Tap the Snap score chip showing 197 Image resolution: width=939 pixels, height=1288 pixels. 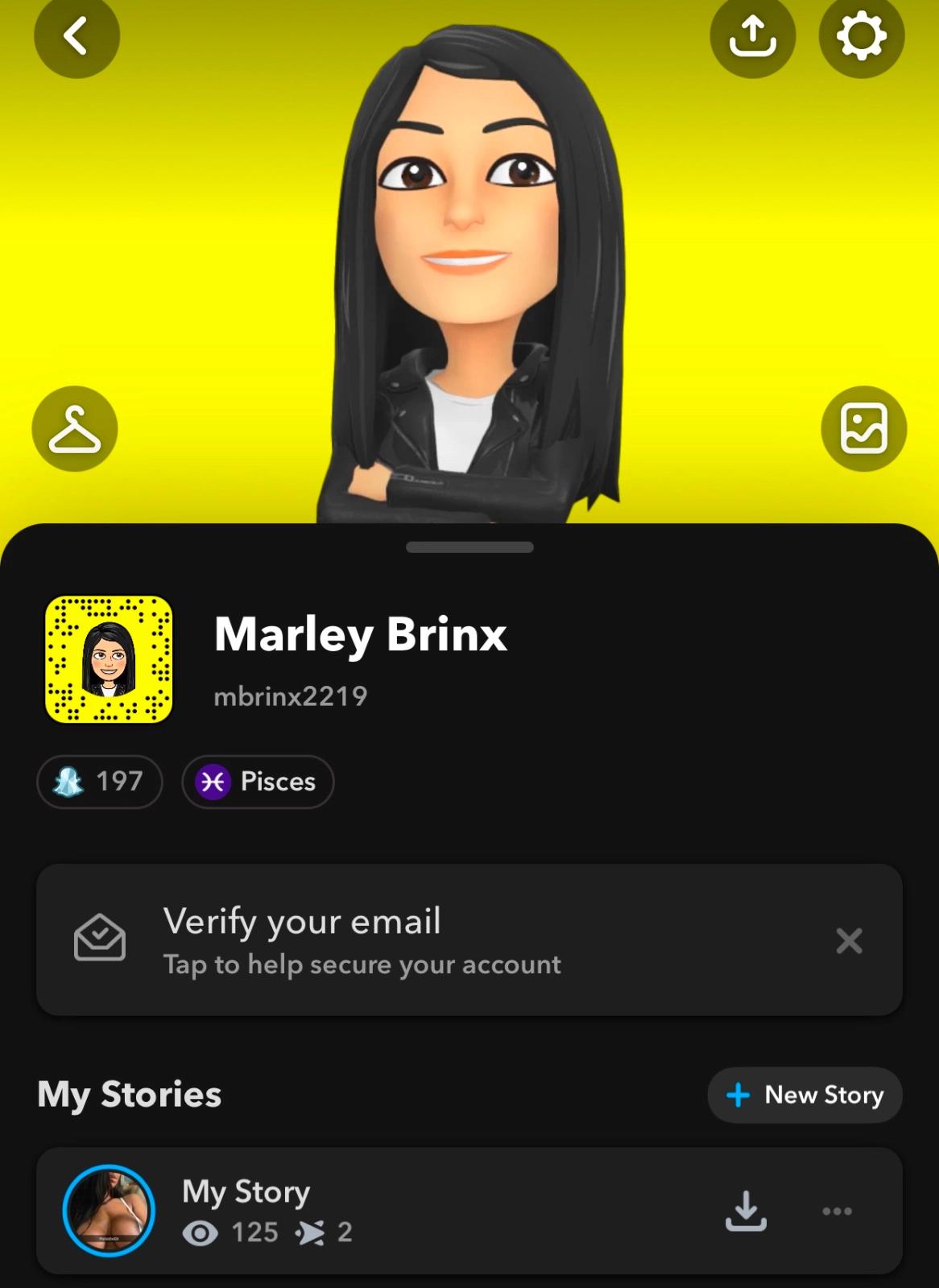click(x=100, y=782)
